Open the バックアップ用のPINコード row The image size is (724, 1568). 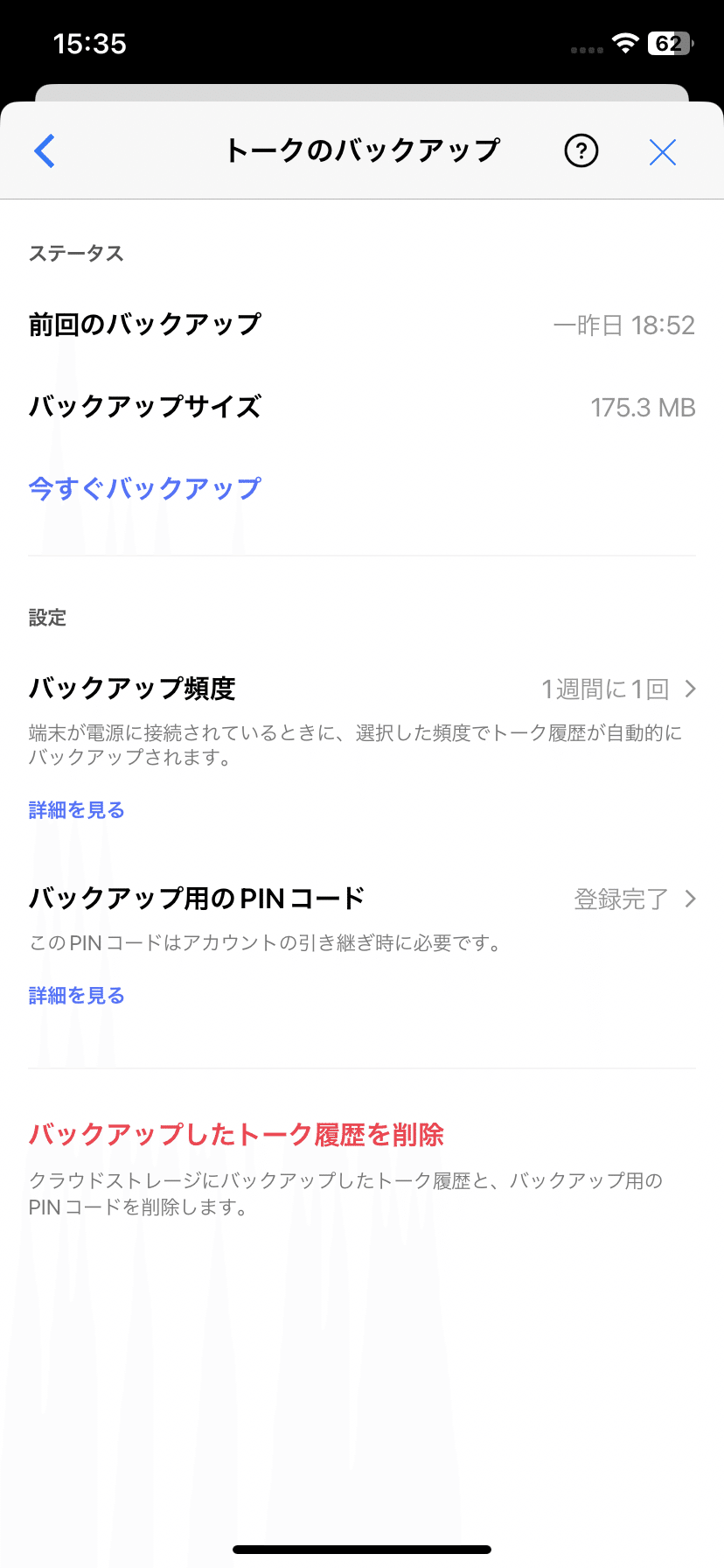tap(362, 899)
